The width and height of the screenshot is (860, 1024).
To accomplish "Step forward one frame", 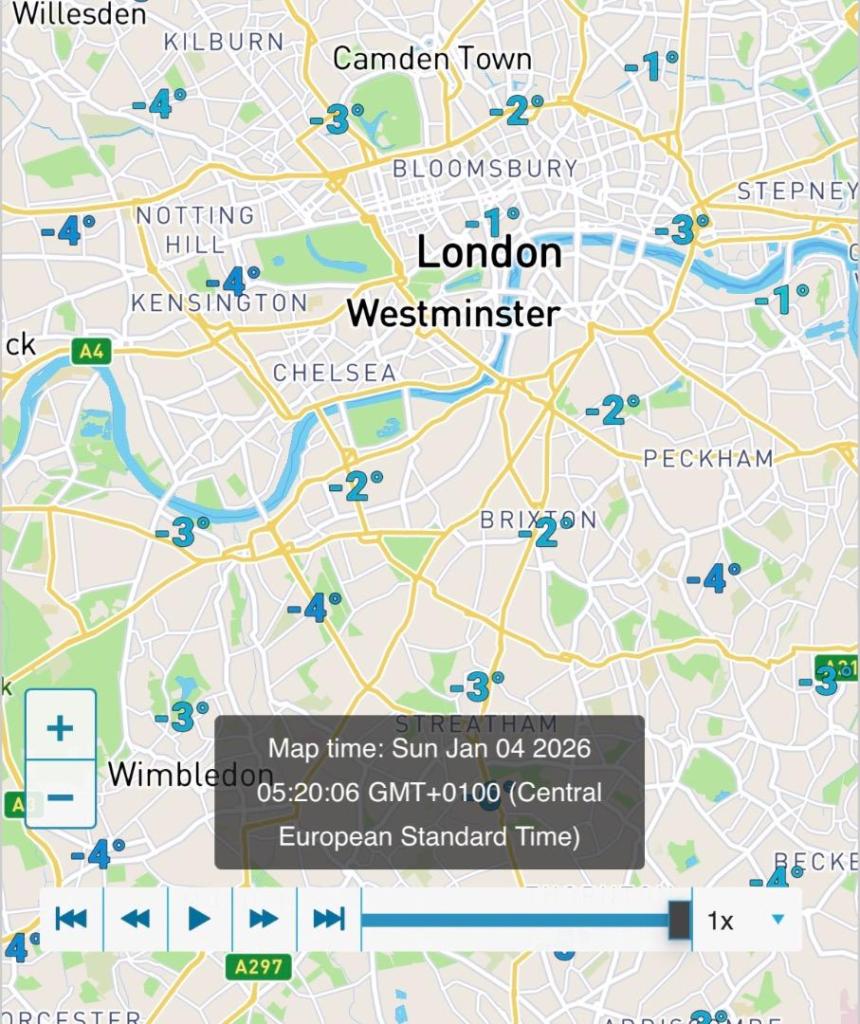I will click(x=264, y=919).
